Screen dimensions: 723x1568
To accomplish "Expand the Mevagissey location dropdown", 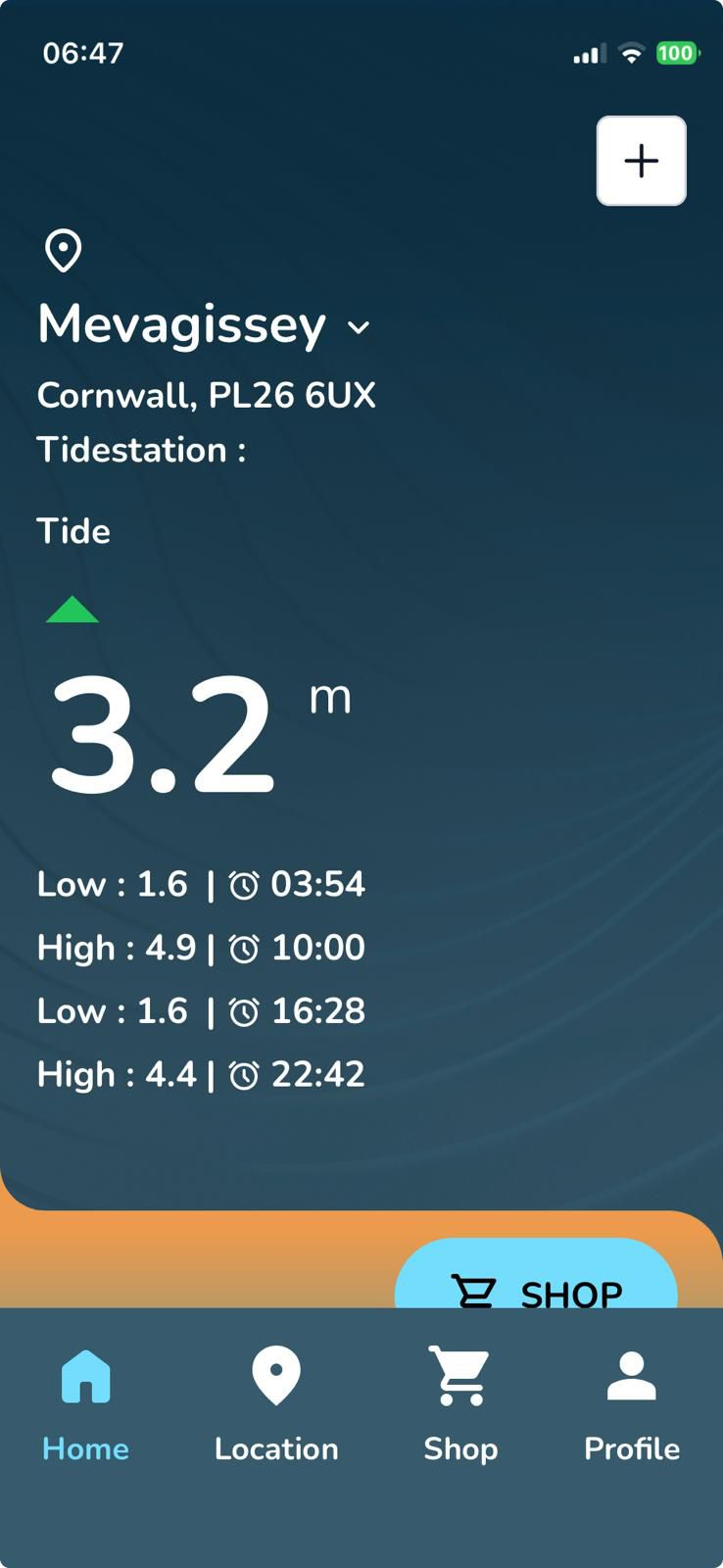I will 359,327.
